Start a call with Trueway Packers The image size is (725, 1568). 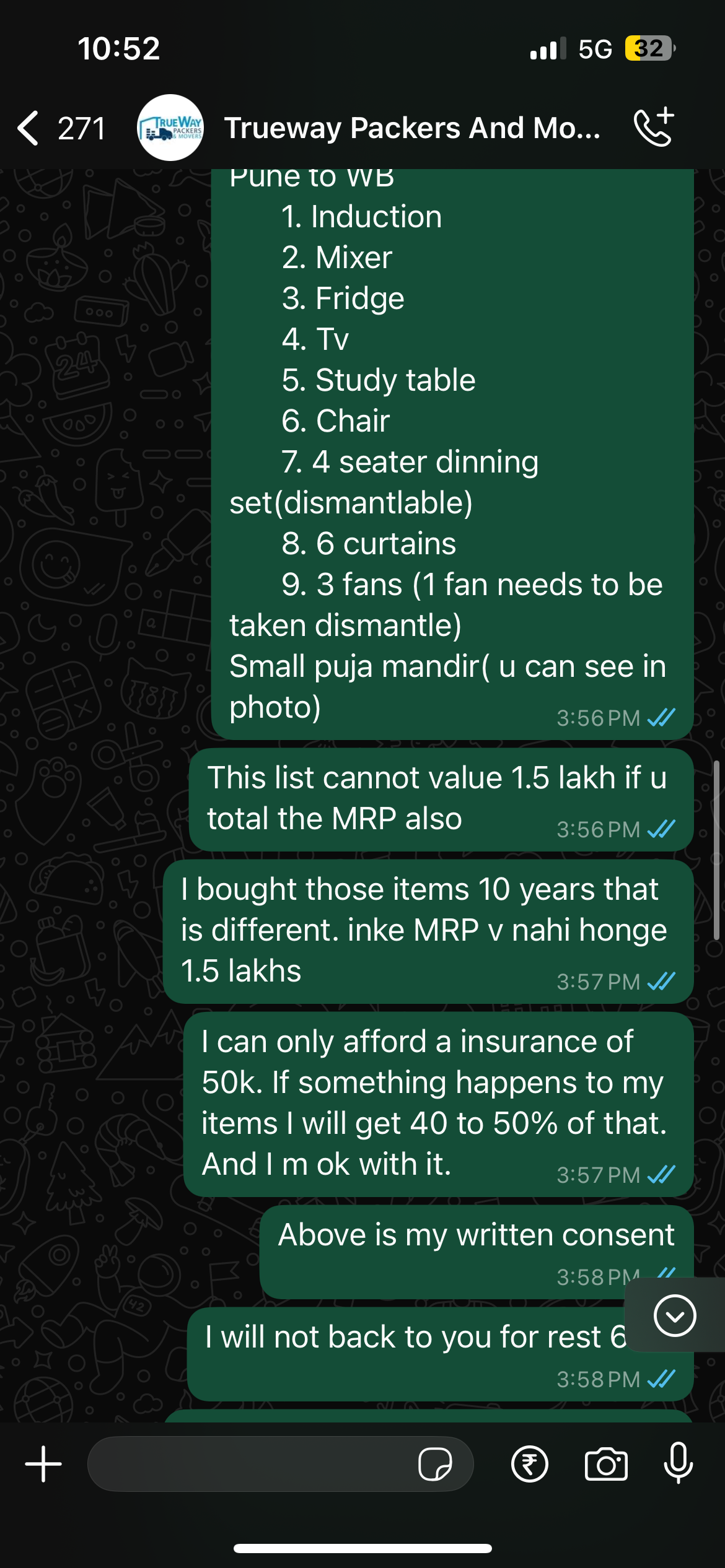[x=654, y=128]
